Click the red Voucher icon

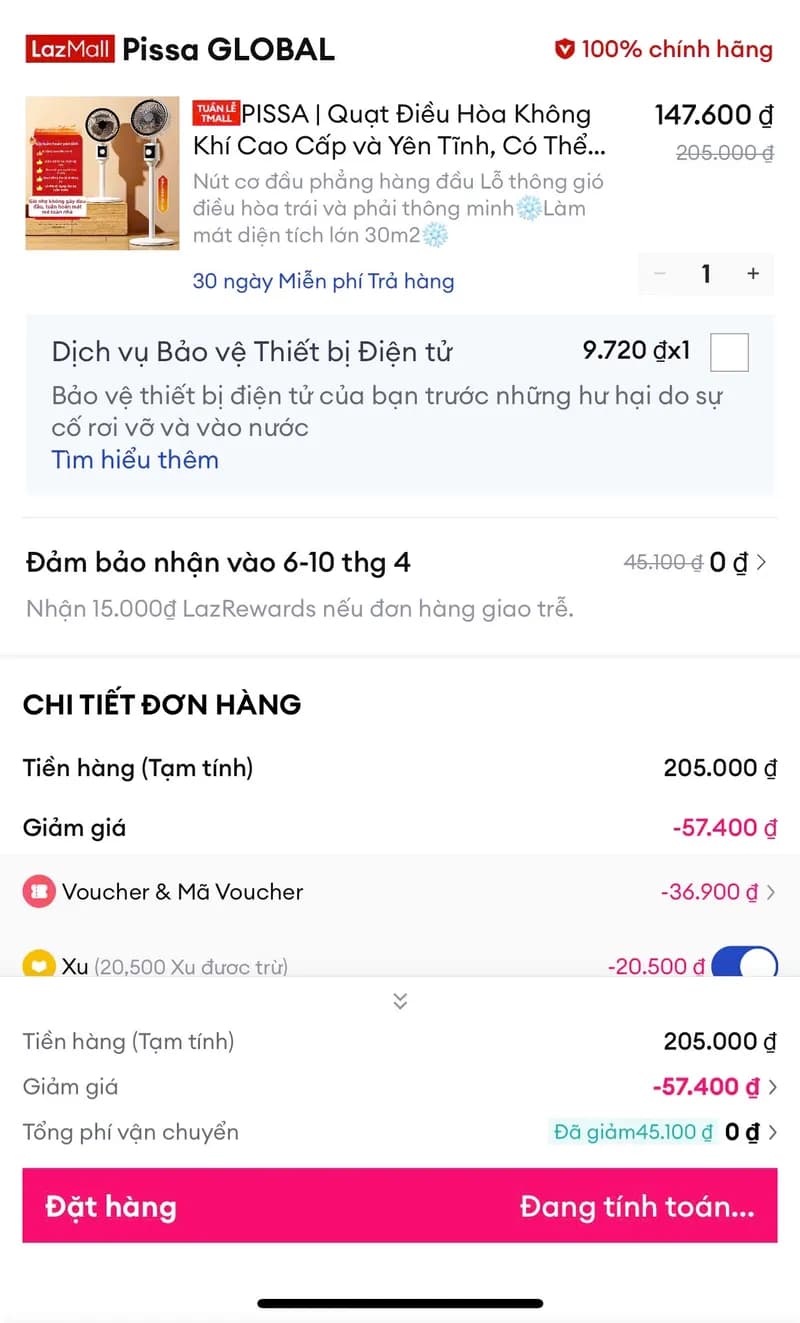36,891
